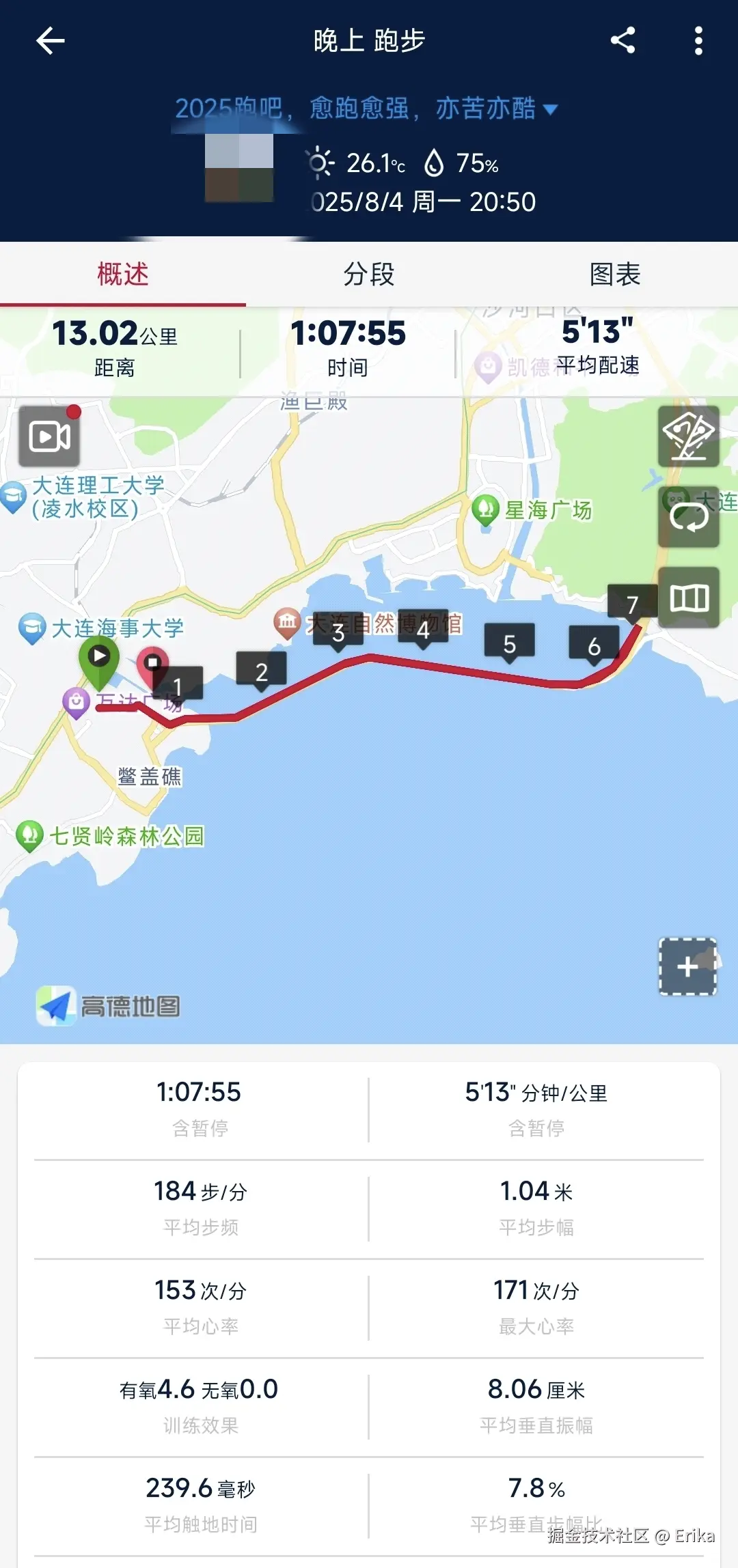This screenshot has width=738, height=1568.
Task: Switch to 3D route view mode
Action: 688,437
